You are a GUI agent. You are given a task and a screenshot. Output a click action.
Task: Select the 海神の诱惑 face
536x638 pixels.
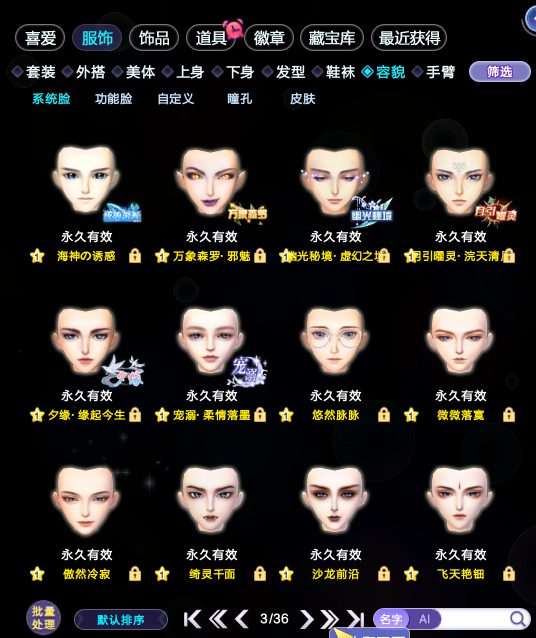click(86, 181)
